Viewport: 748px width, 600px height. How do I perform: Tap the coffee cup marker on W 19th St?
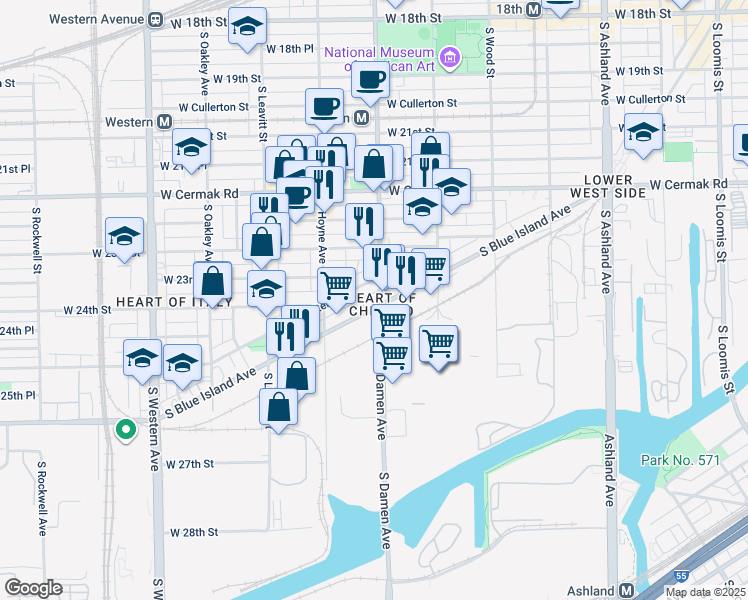click(x=370, y=80)
